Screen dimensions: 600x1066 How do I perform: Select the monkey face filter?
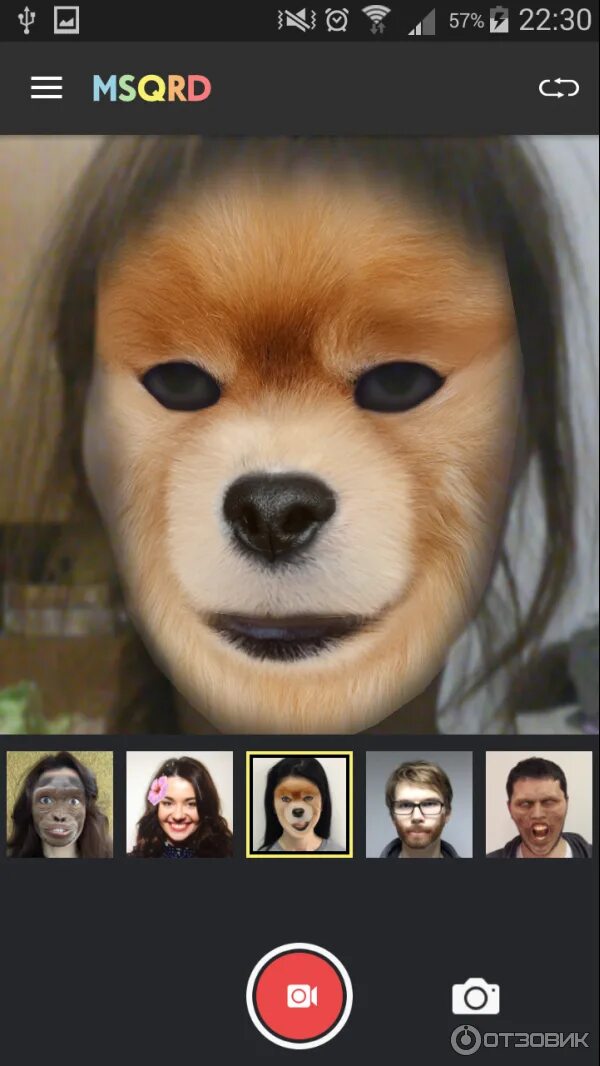[60, 804]
